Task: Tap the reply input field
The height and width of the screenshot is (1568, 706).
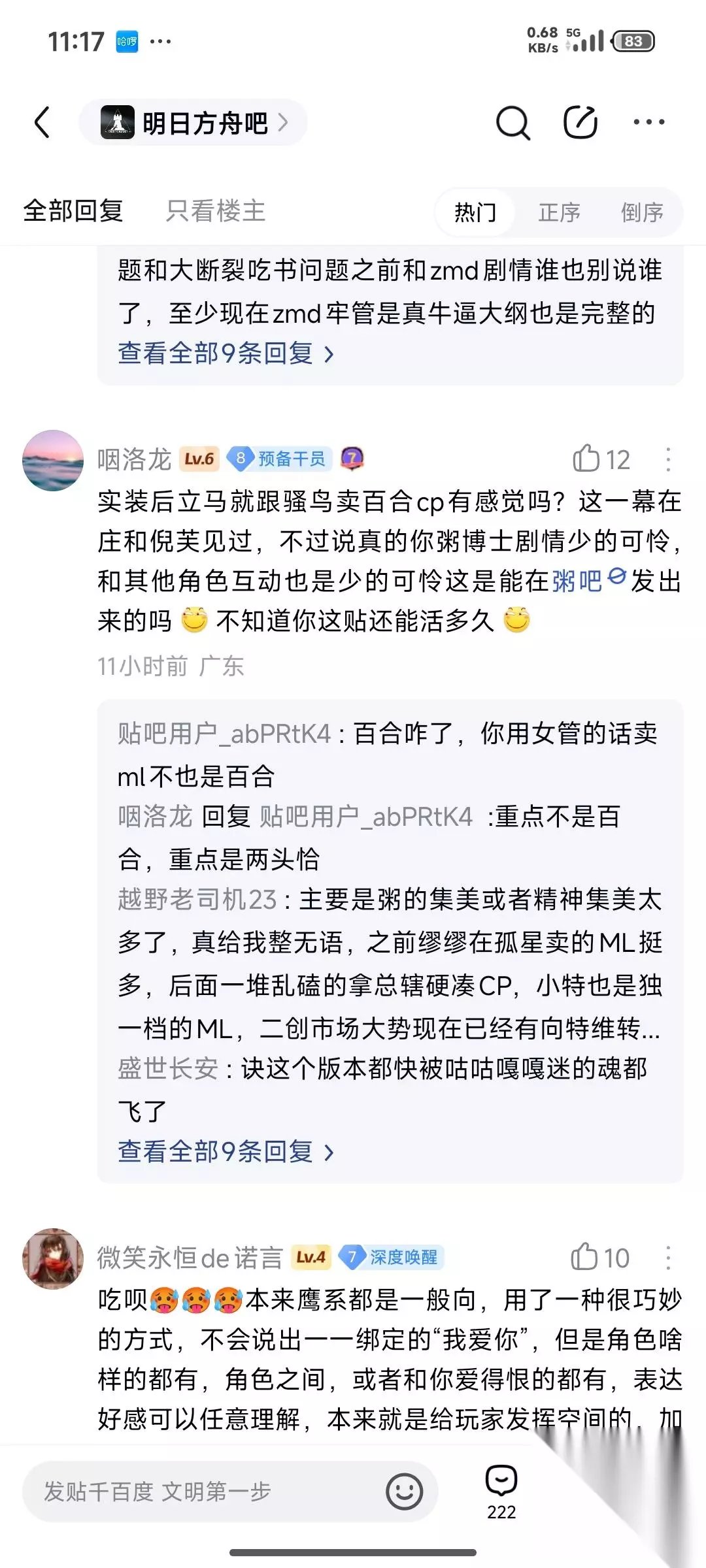Action: point(203,1492)
